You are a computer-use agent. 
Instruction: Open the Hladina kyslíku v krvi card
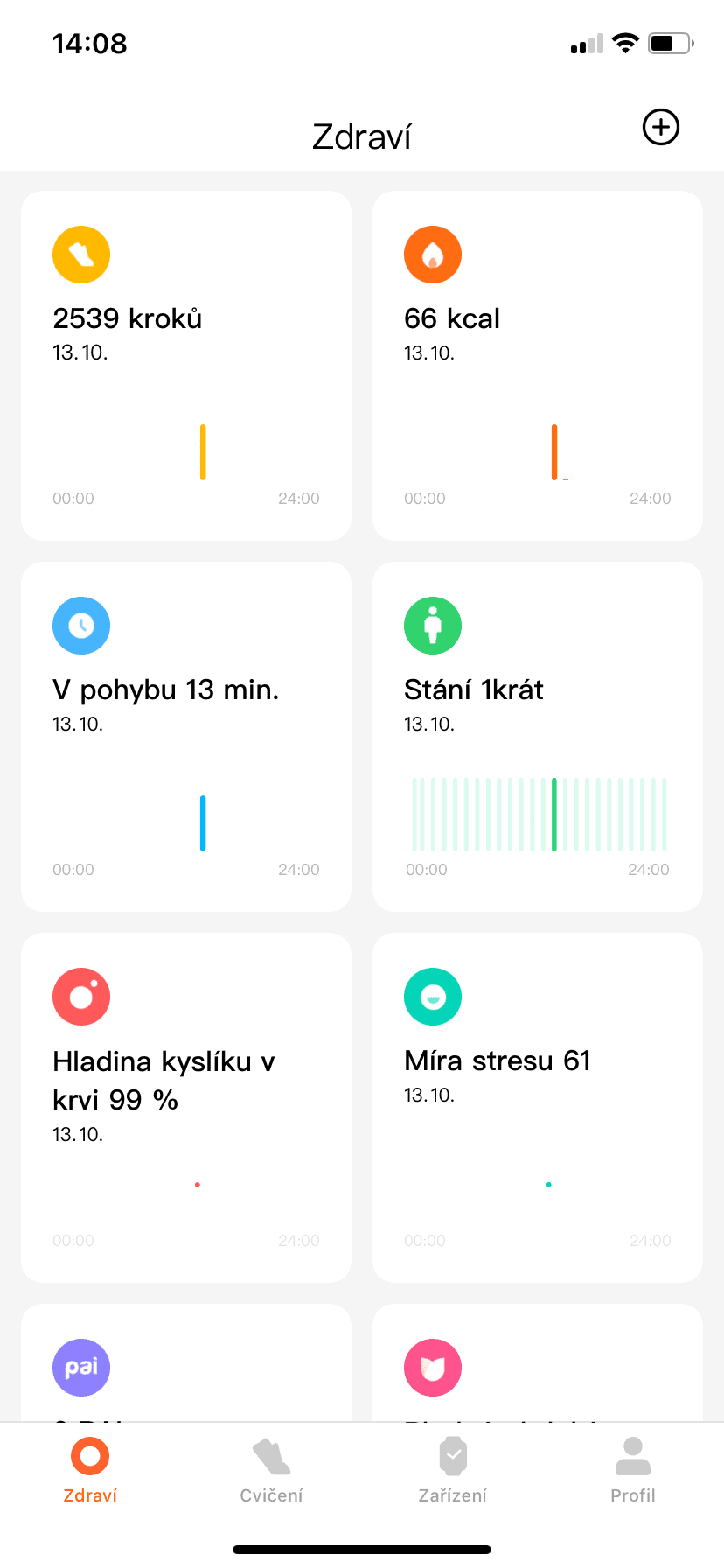(x=186, y=1108)
